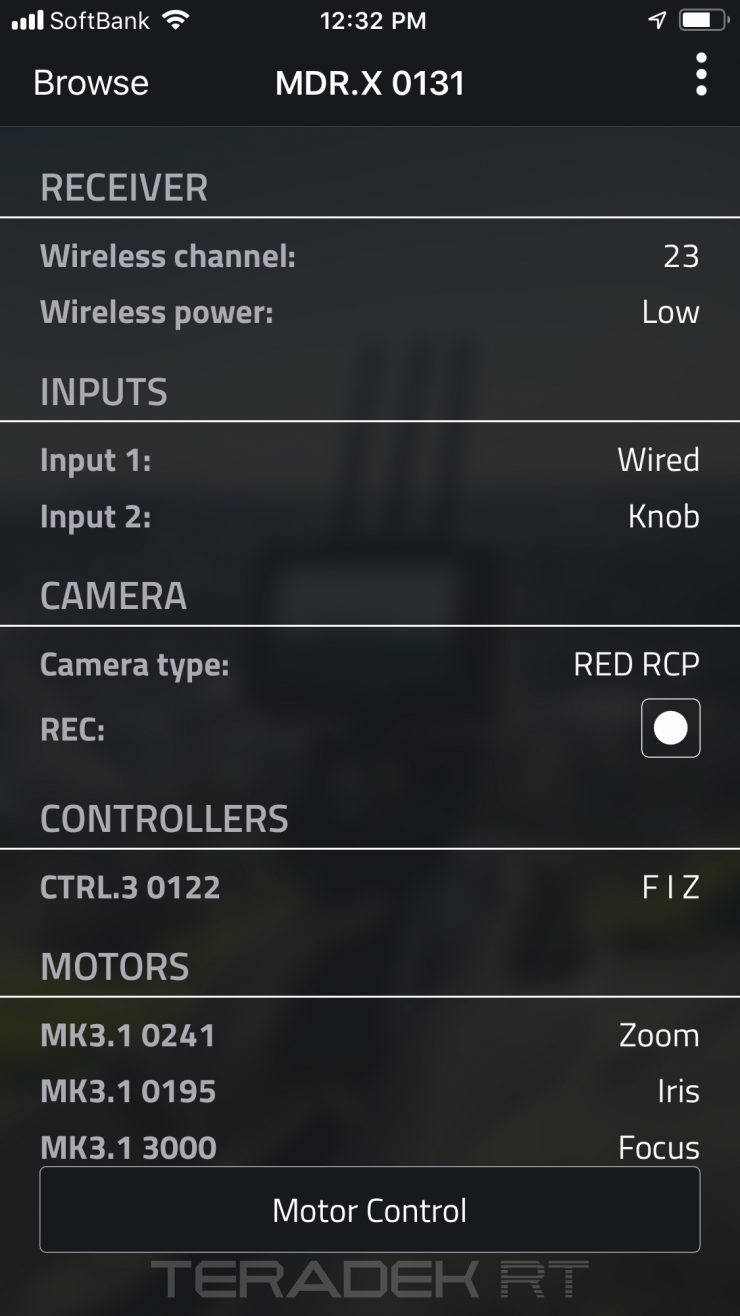This screenshot has height=1316, width=740.
Task: Open the three-dot overflow menu
Action: 701,75
